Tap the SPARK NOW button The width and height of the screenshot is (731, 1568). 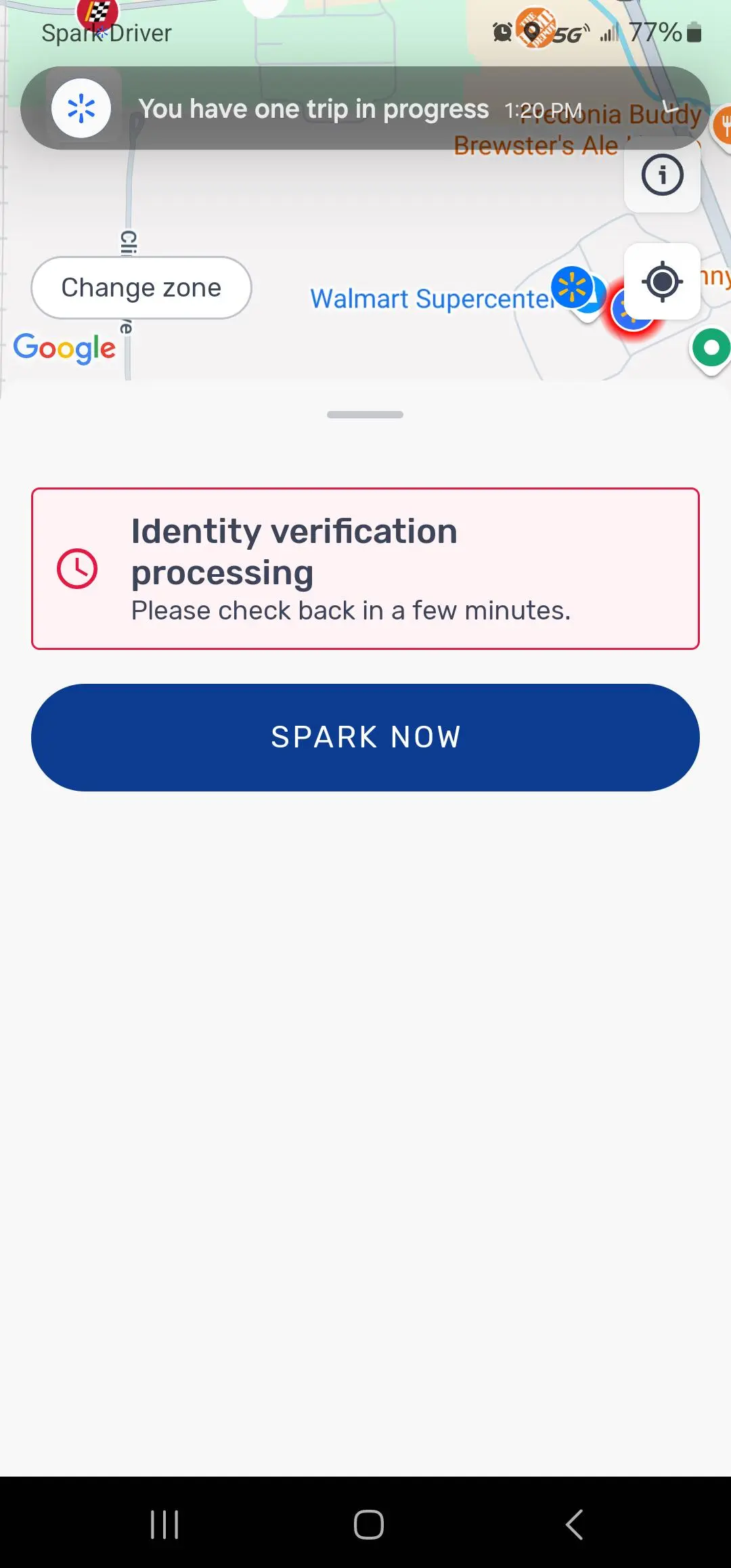[x=365, y=737]
